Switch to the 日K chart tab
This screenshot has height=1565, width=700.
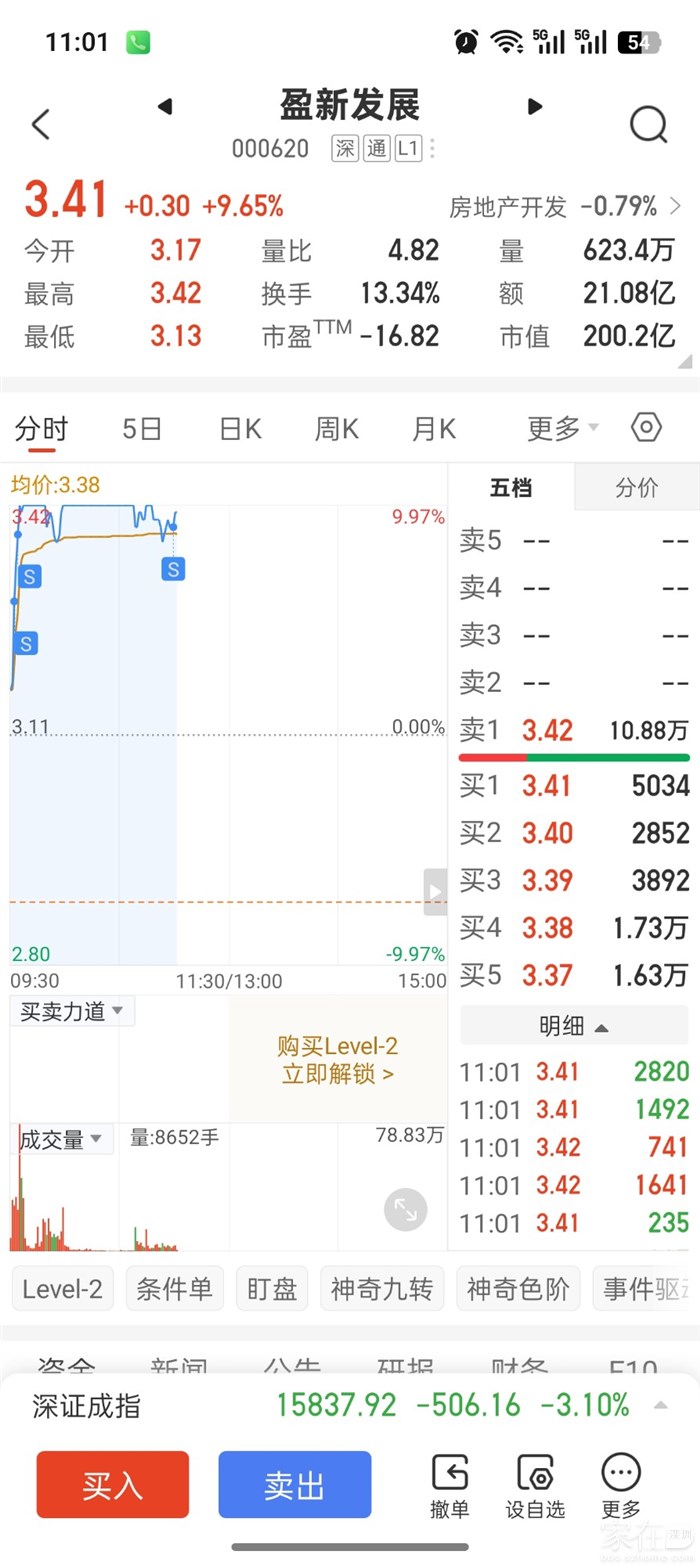point(240,429)
